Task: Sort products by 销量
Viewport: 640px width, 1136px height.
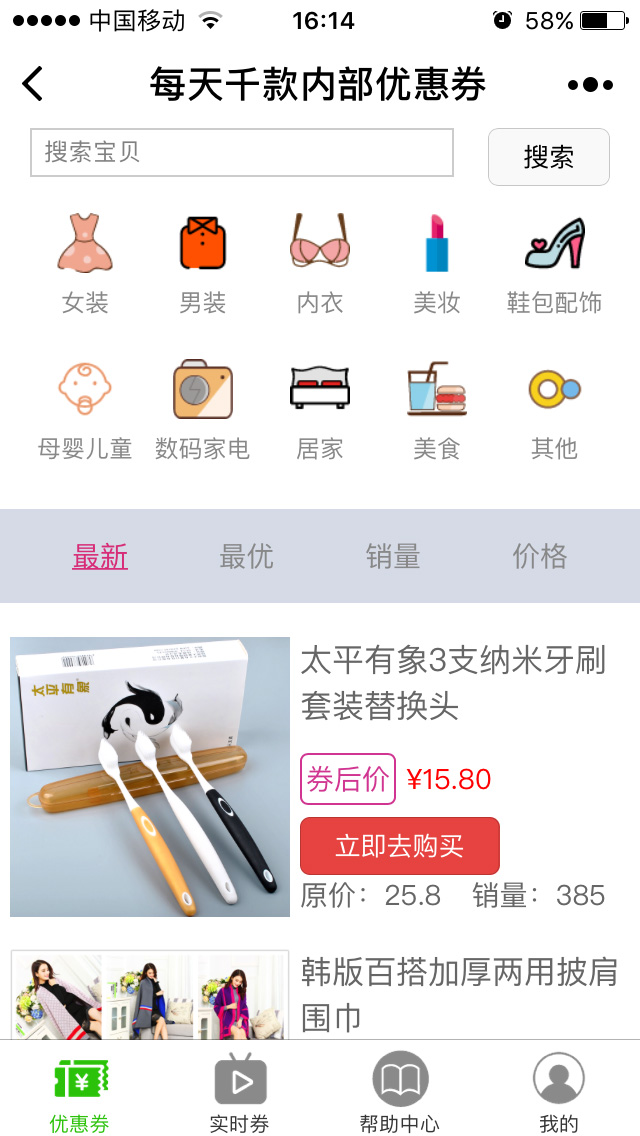Action: click(393, 557)
